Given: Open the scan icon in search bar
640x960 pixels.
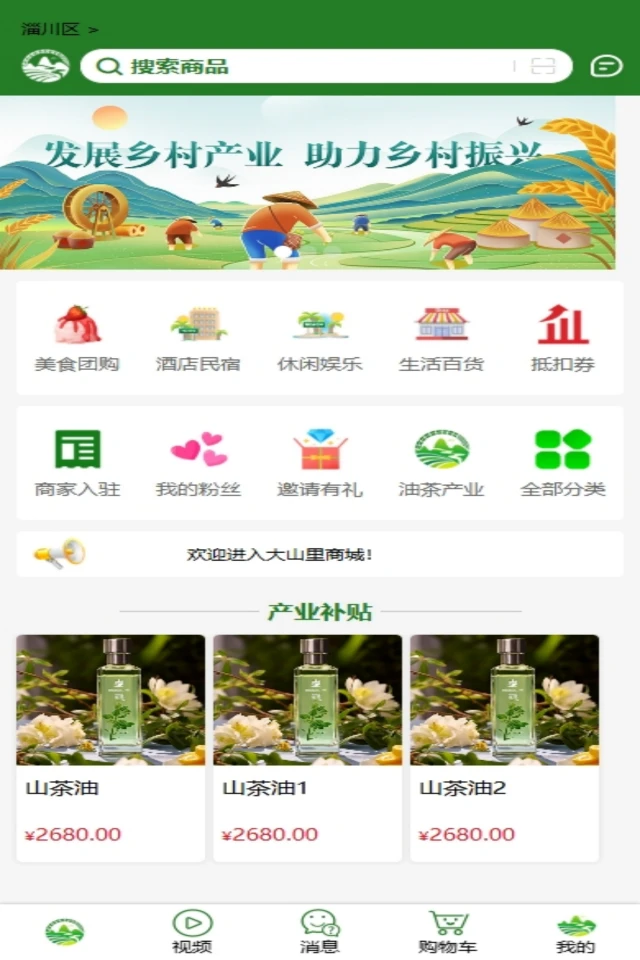Looking at the screenshot, I should tap(542, 66).
